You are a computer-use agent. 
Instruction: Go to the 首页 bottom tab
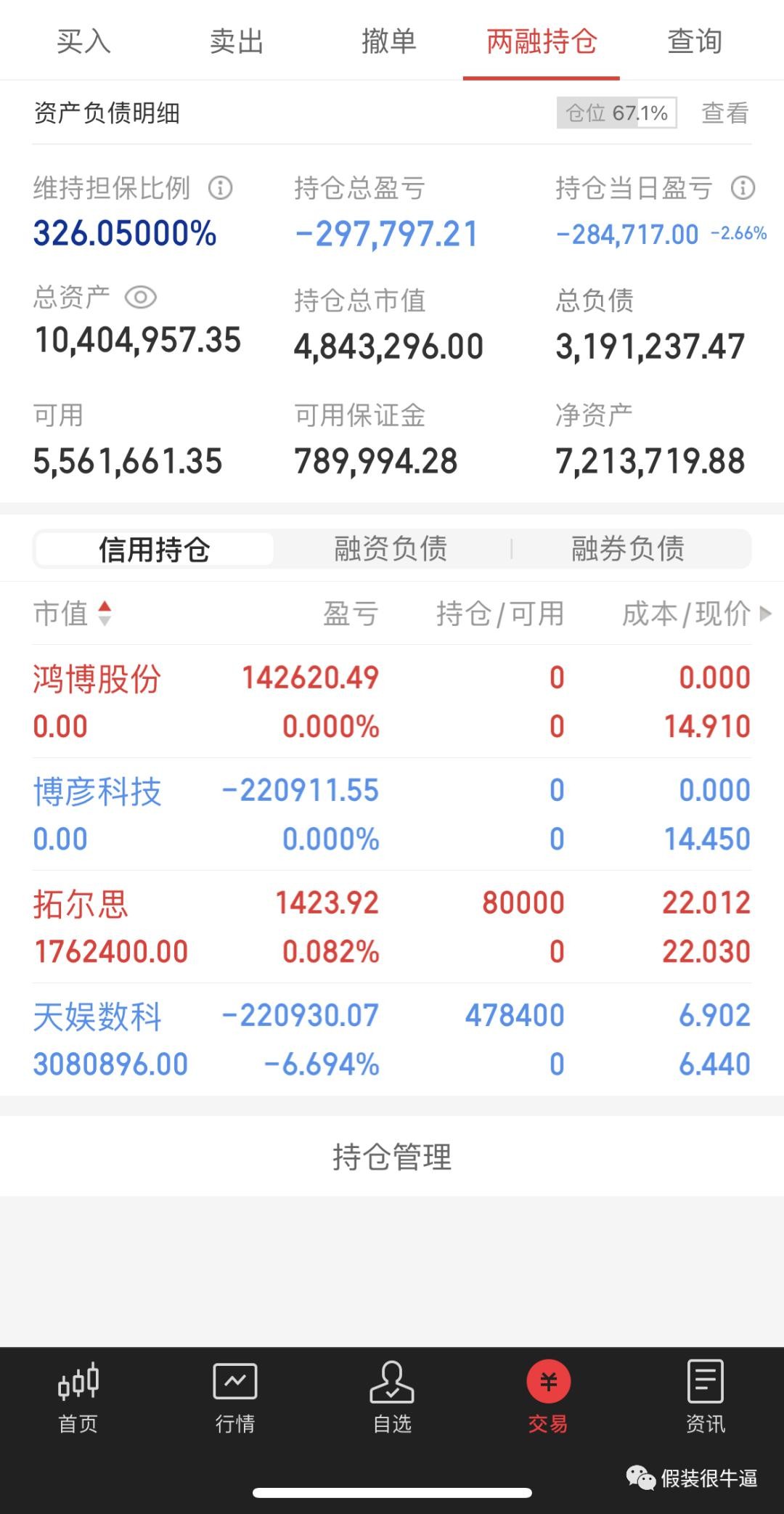78,1397
